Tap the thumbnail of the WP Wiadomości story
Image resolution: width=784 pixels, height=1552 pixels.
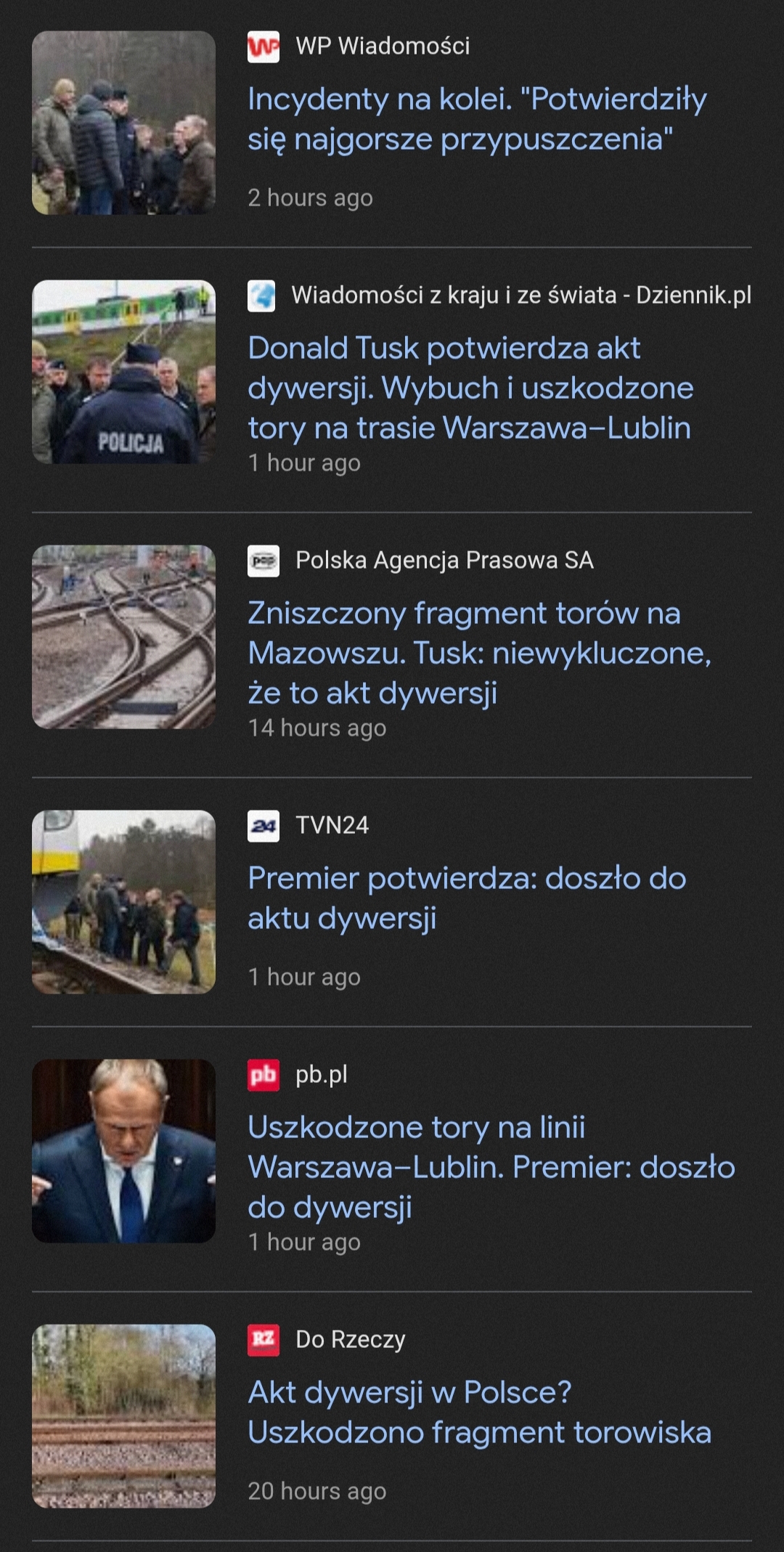click(x=123, y=123)
